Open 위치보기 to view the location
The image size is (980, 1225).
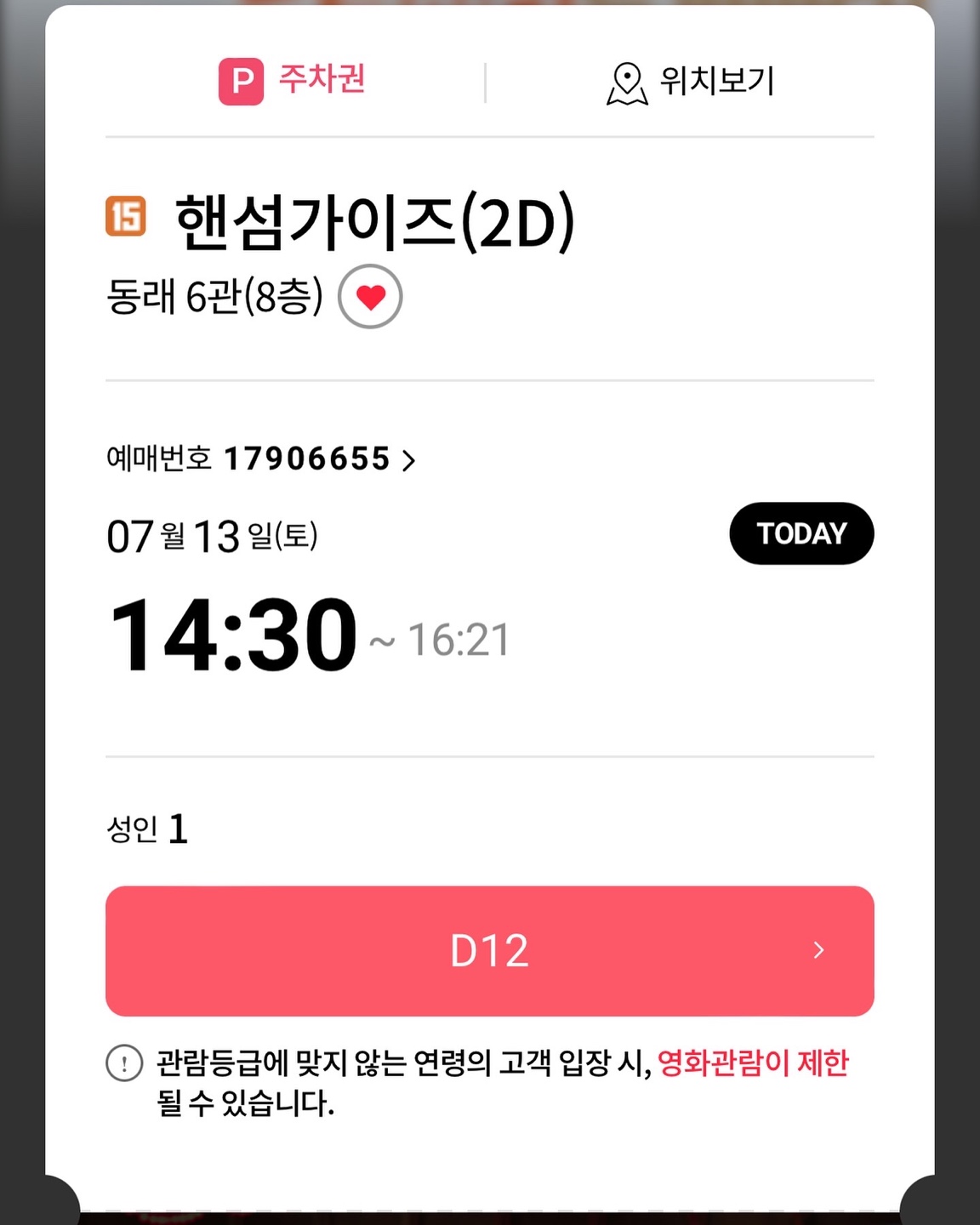pyautogui.click(x=690, y=83)
